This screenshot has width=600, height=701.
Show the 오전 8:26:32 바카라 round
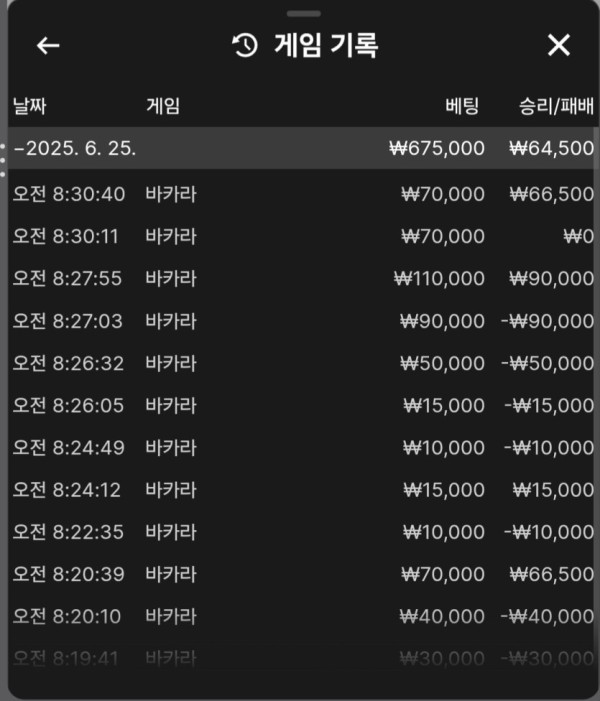[x=300, y=363]
